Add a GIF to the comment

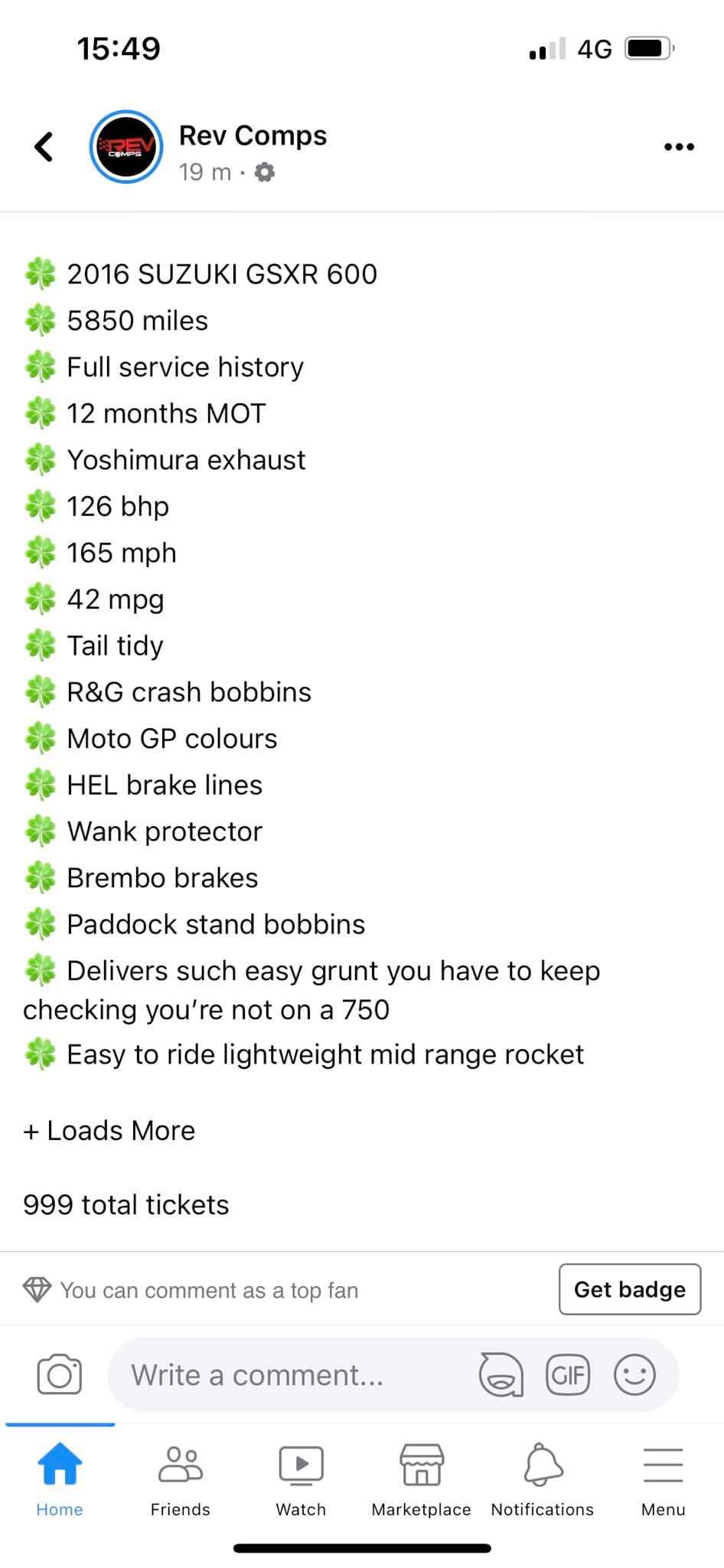pos(568,1375)
